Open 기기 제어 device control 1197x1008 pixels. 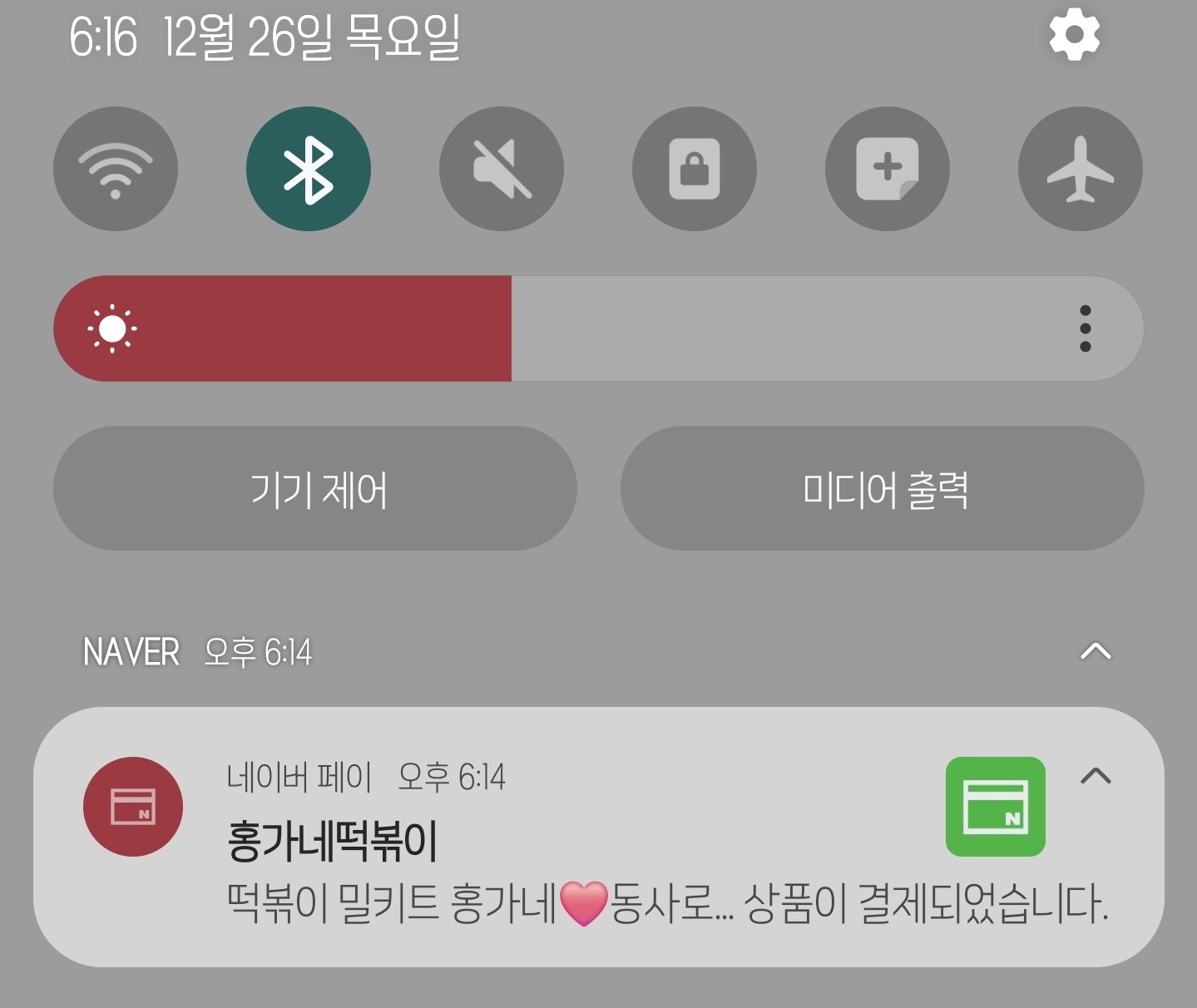[315, 488]
